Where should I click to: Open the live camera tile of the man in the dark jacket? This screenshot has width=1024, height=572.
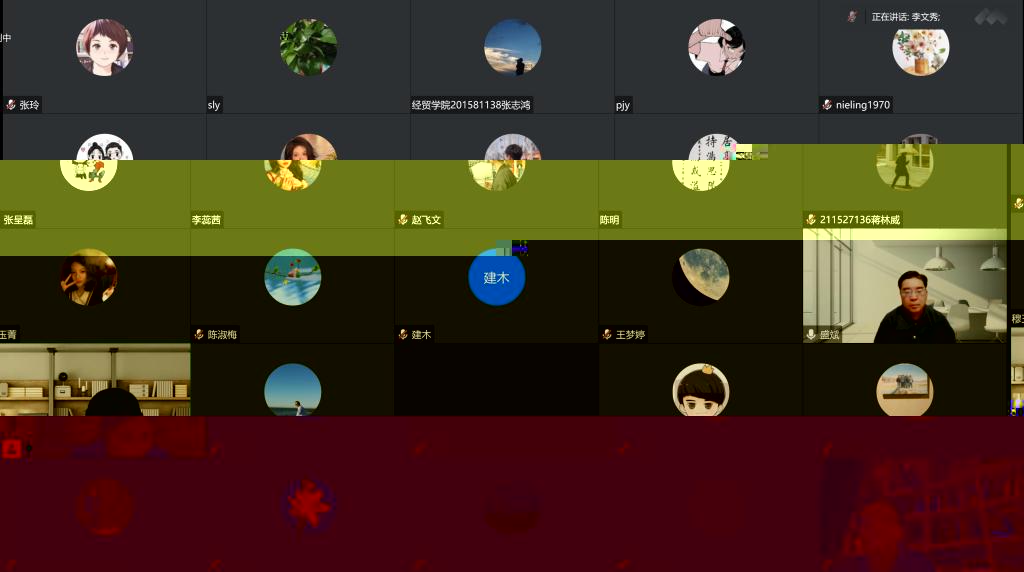pos(904,290)
